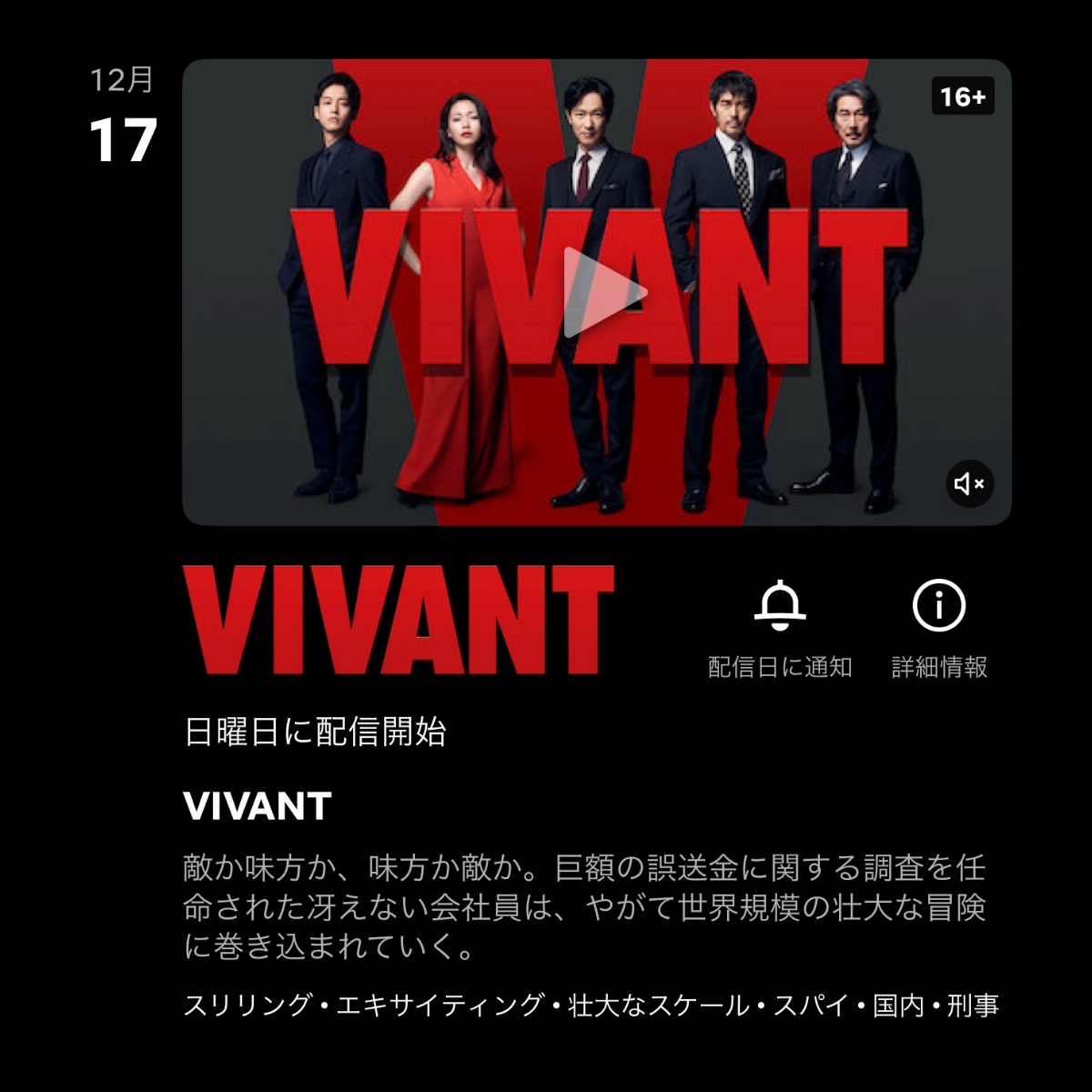Viewport: 1092px width, 1092px height.
Task: Set a release-day reminder with the bell
Action: 780,606
